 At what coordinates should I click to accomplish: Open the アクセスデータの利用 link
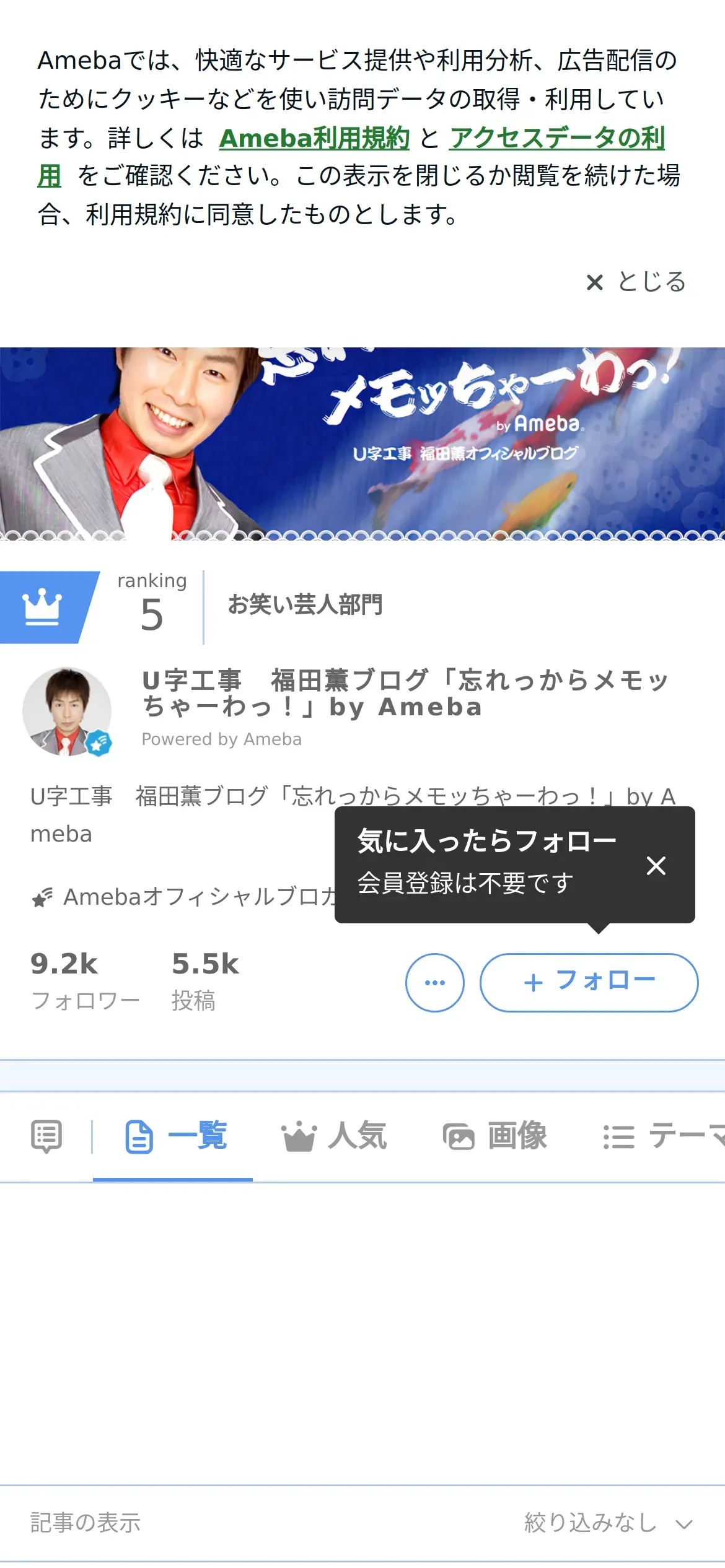(556, 138)
